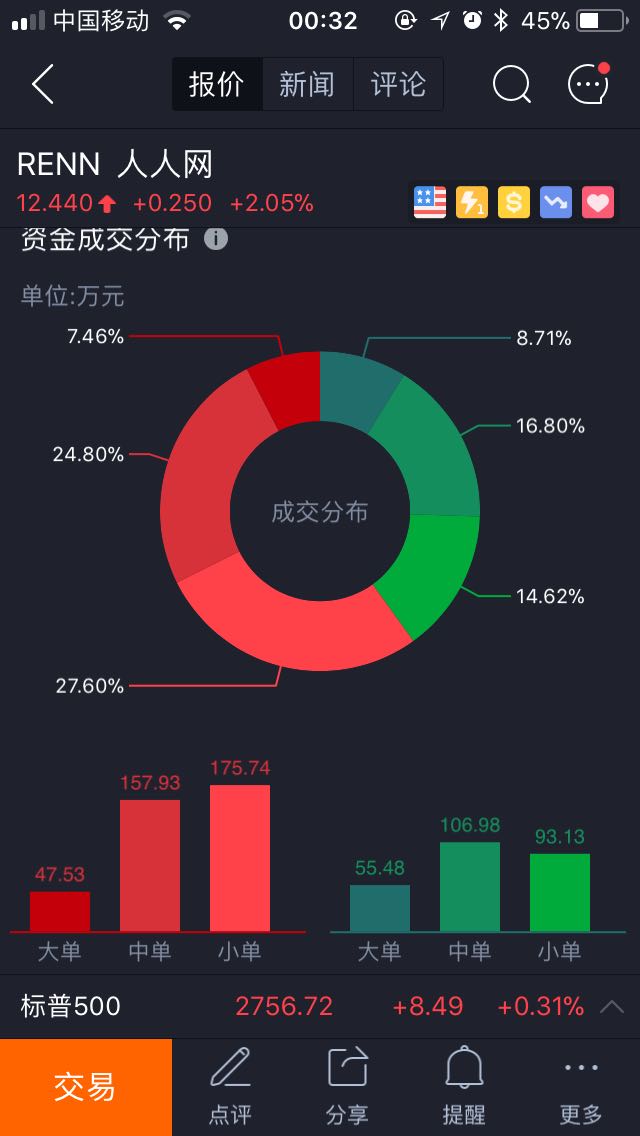Viewport: 640px width, 1136px height.
Task: Select the 报价 tab
Action: (x=217, y=84)
